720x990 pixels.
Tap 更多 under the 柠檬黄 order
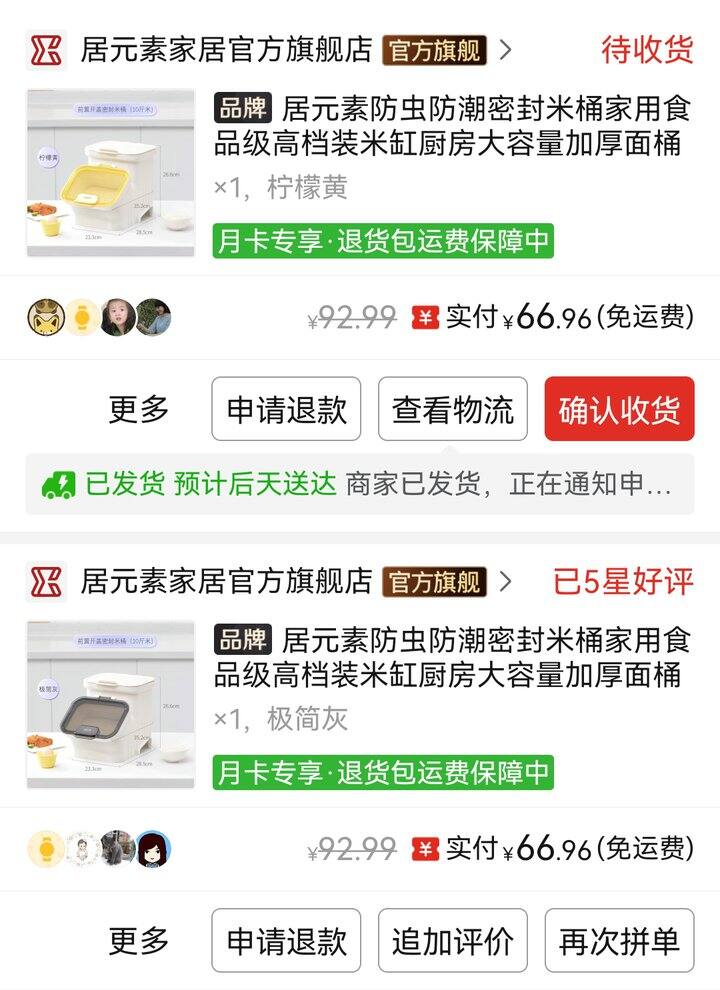pyautogui.click(x=139, y=409)
